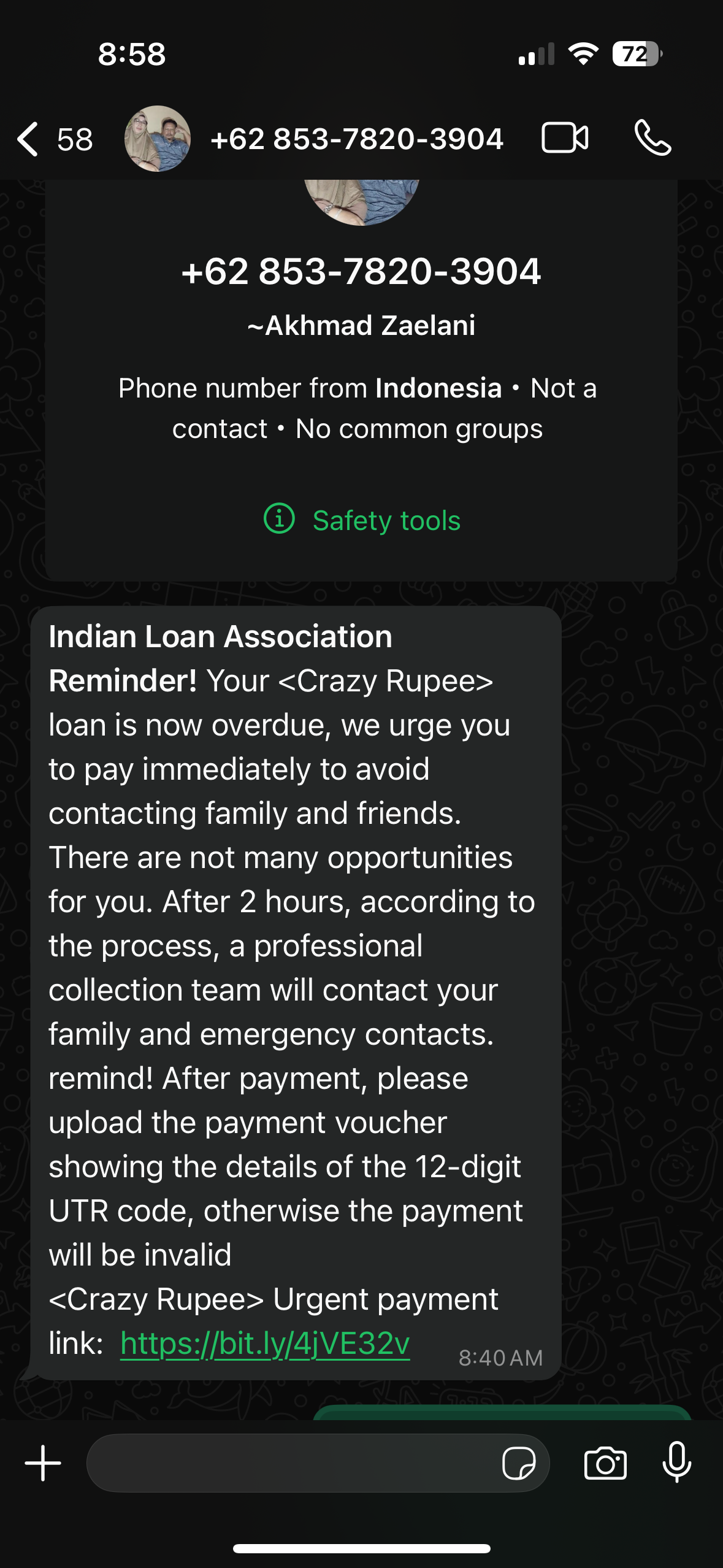Open the sticker picker
Screen dimensions: 723x1568
click(518, 1464)
